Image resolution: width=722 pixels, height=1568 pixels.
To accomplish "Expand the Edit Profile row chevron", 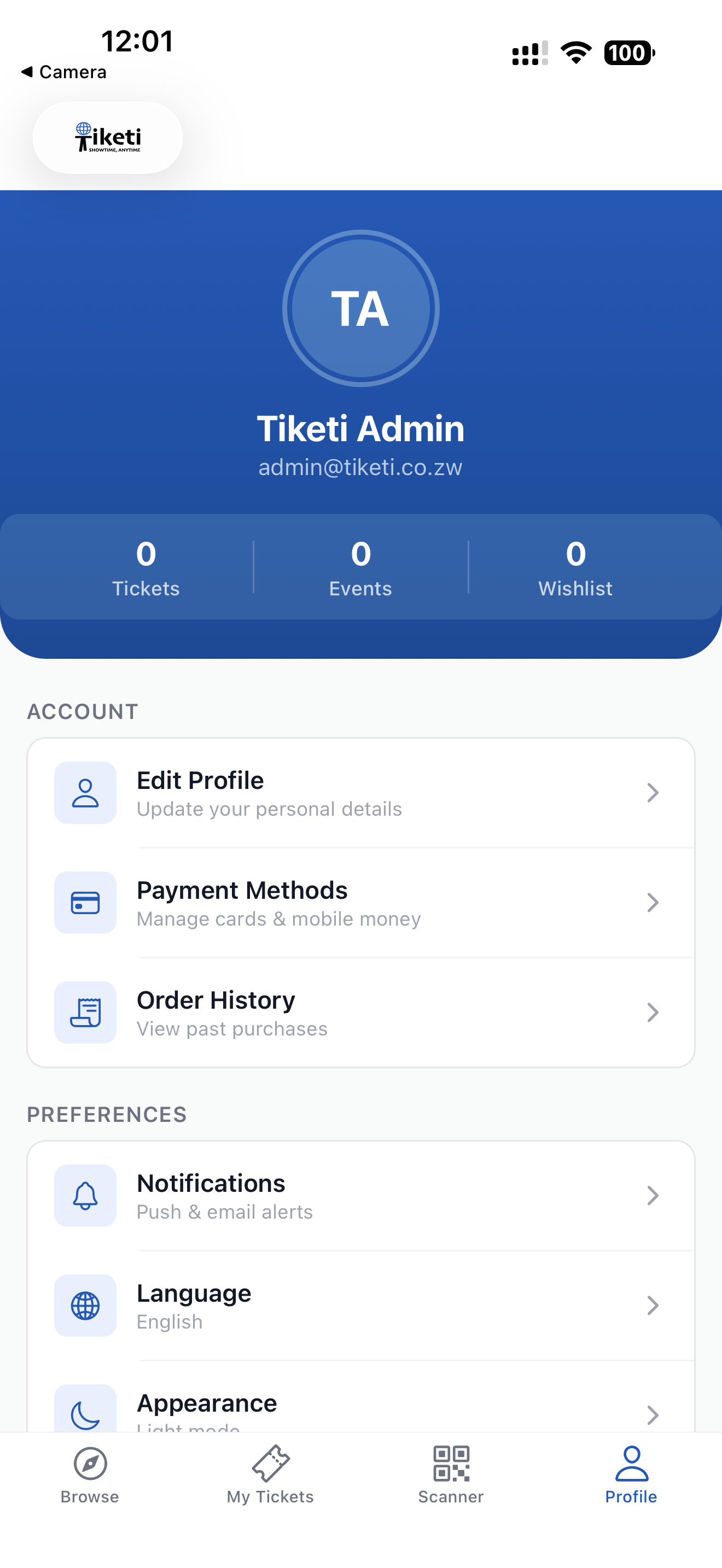I will pos(653,793).
